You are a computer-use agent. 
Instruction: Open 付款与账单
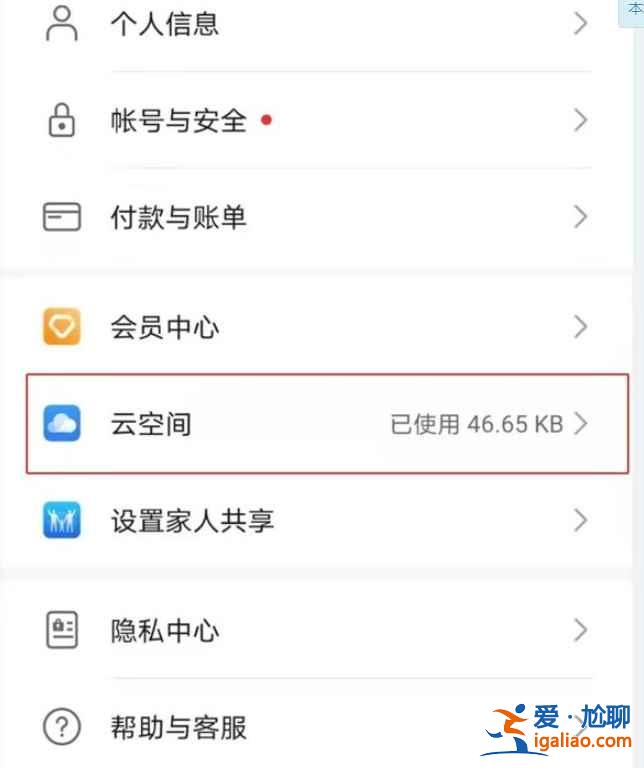(x=178, y=217)
